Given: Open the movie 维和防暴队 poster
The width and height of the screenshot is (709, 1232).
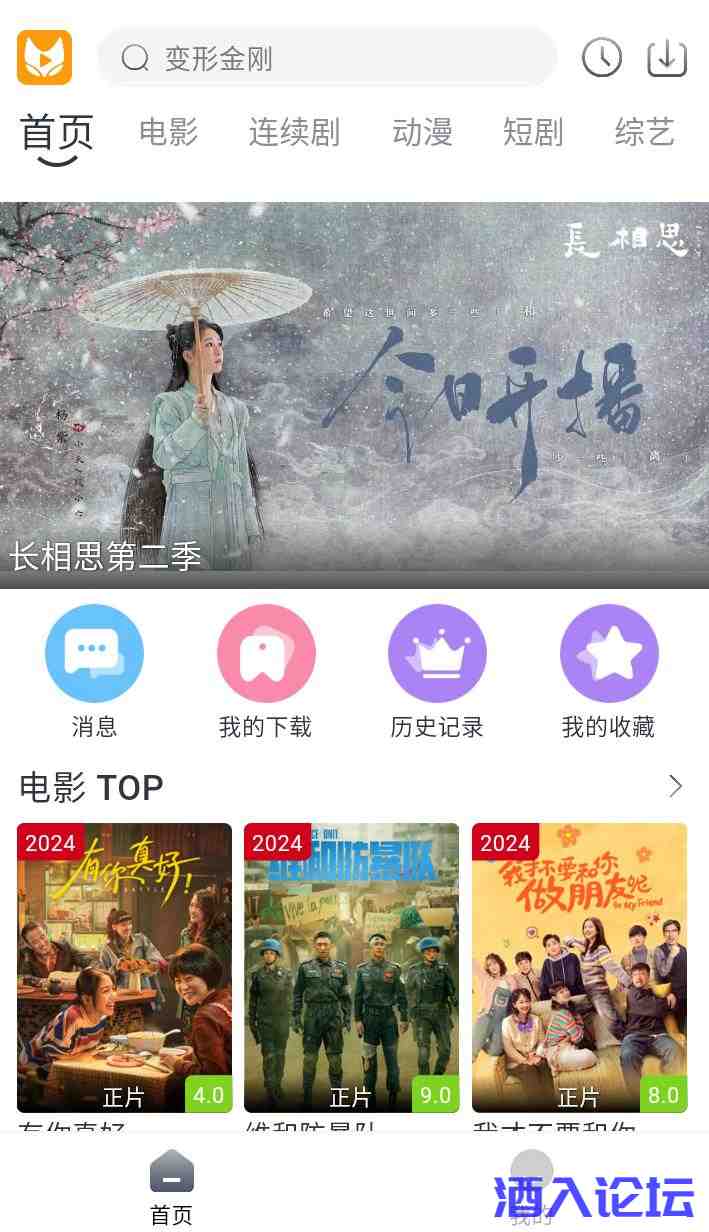Looking at the screenshot, I should 351,967.
